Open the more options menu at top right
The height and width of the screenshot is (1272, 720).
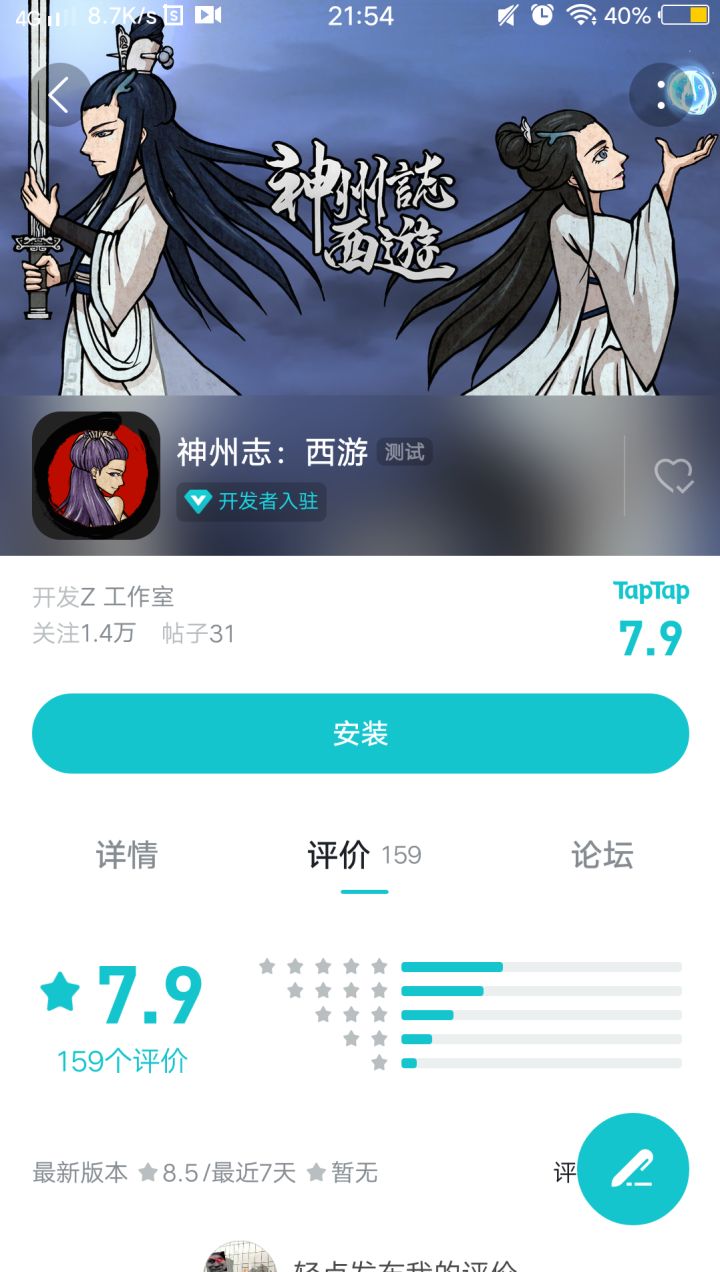point(659,95)
